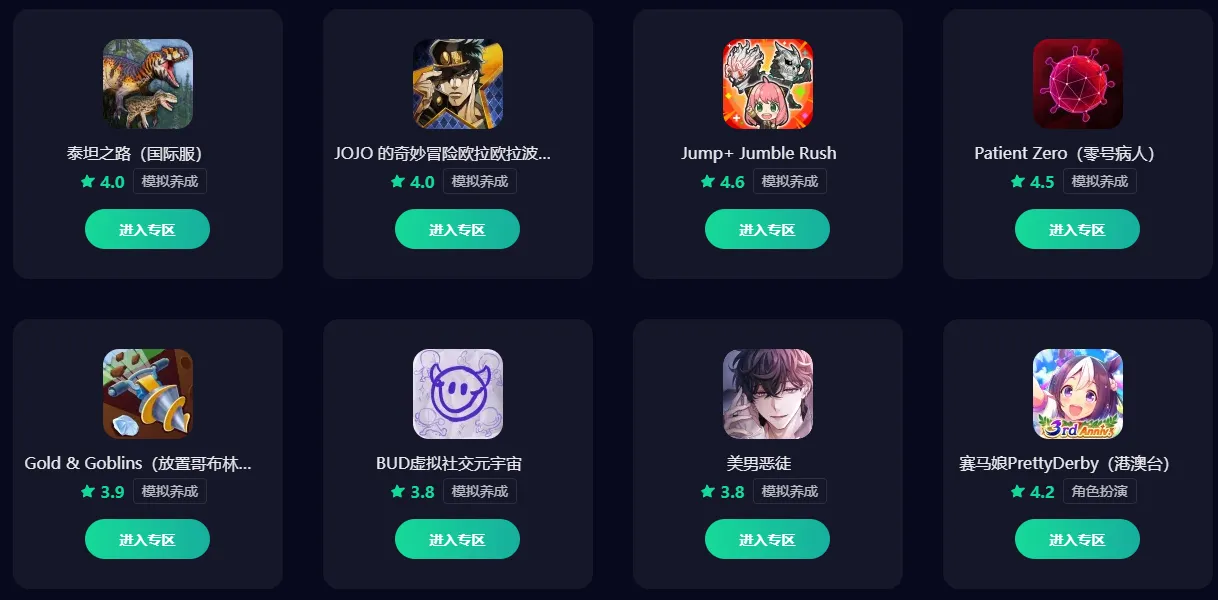Viewport: 1218px width, 600px height.
Task: View the BUD虚拟社交元宇宙 app icon
Action: click(458, 394)
